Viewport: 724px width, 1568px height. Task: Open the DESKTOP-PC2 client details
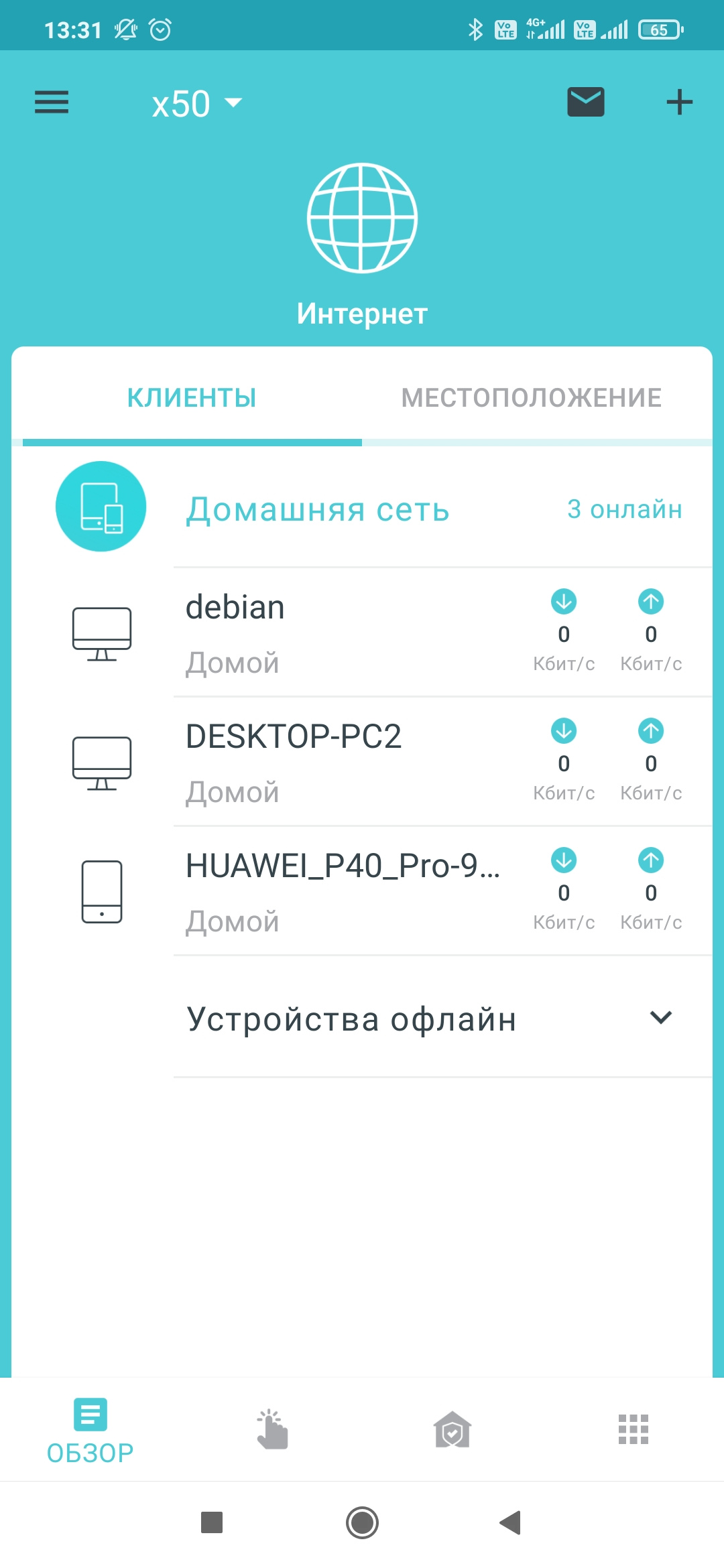pyautogui.click(x=349, y=762)
